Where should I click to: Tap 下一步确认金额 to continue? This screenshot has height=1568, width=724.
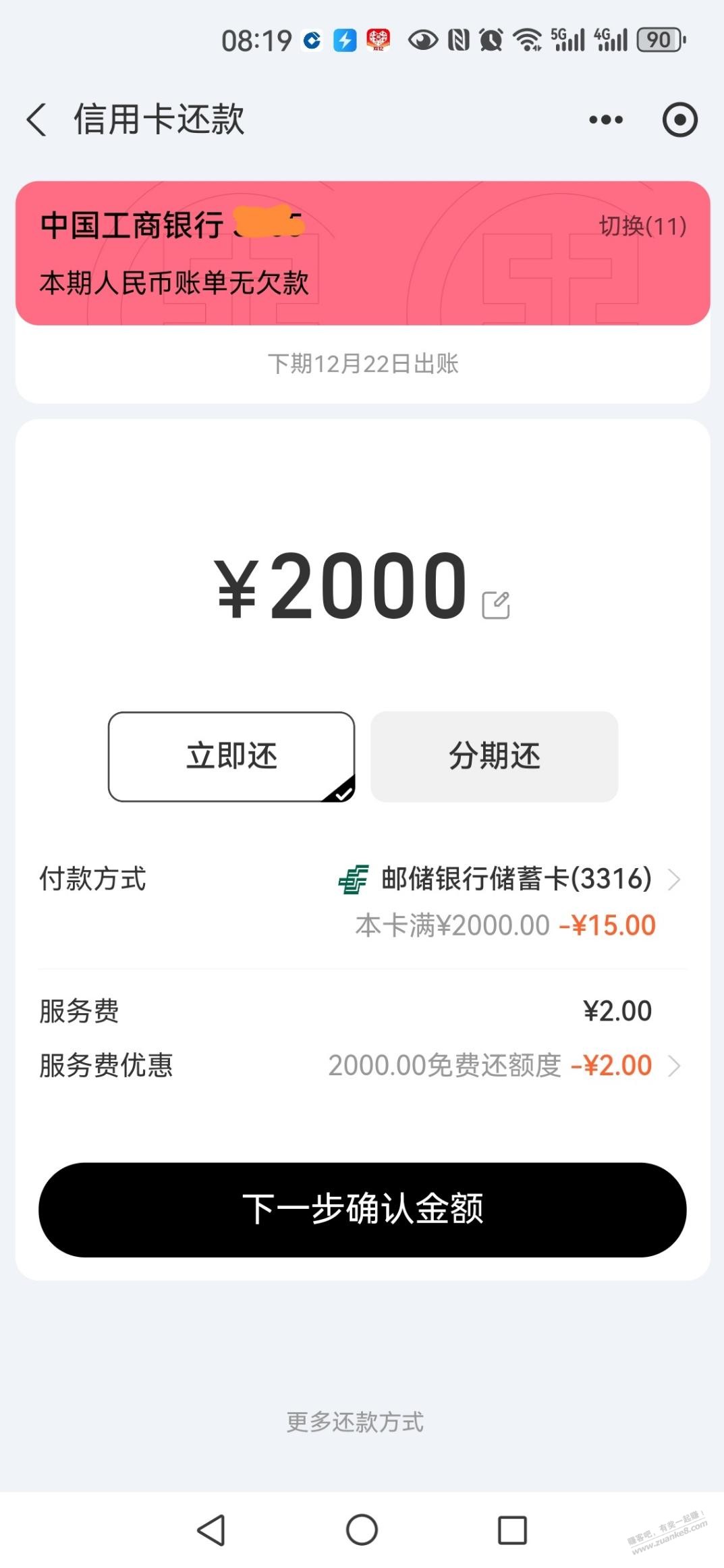362,1209
